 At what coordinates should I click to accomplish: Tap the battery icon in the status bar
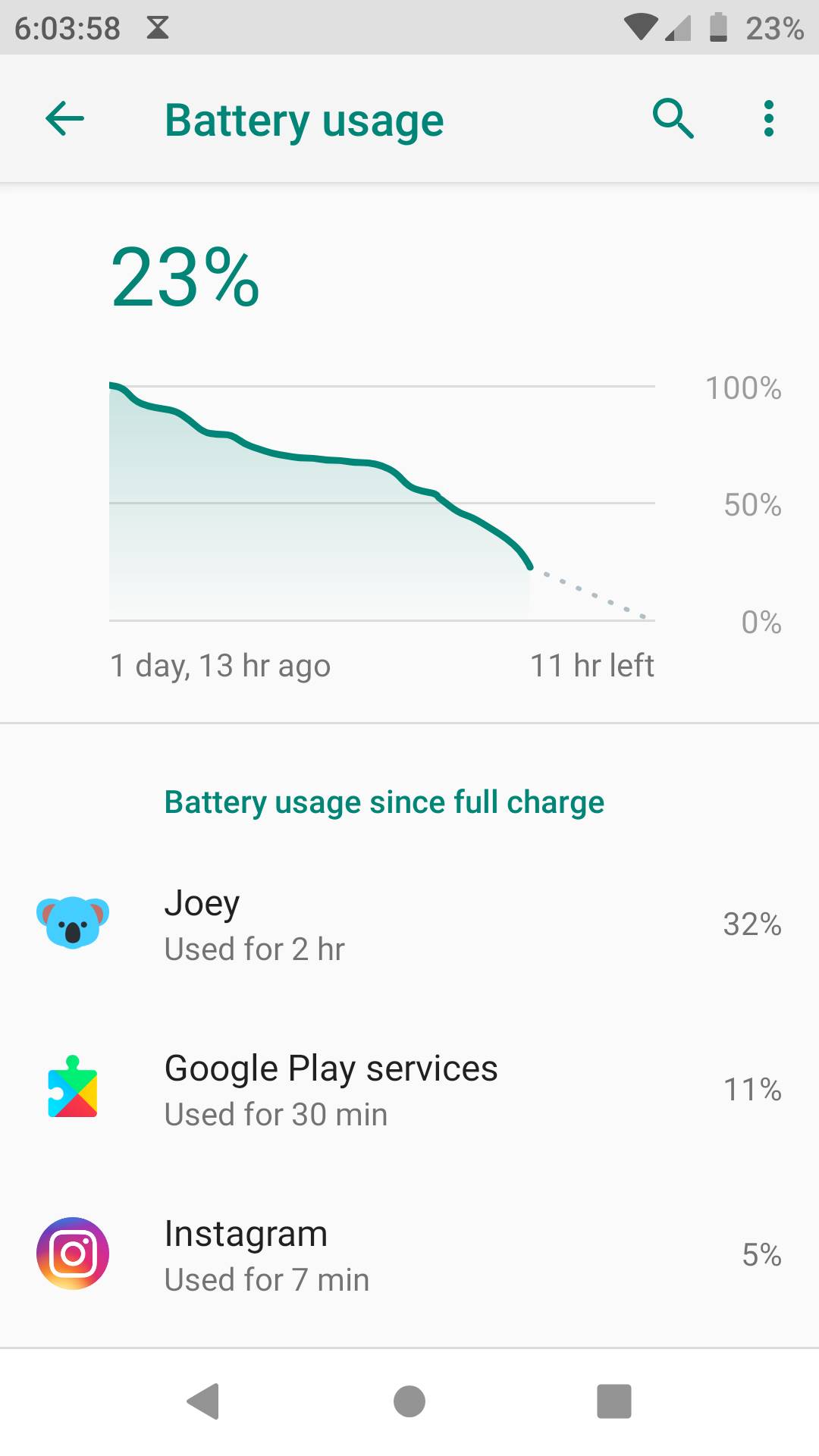tap(716, 26)
